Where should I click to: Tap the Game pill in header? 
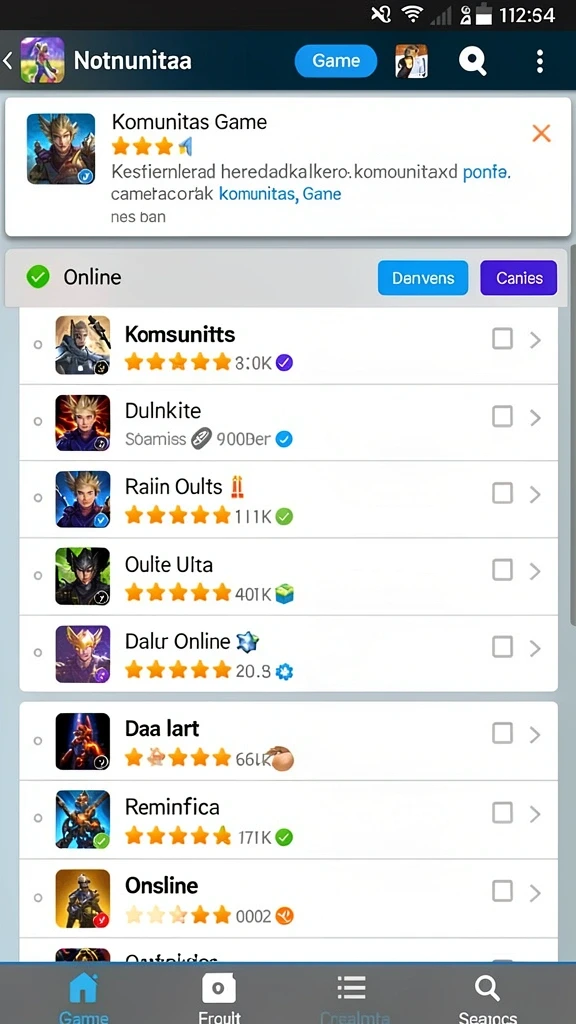point(336,61)
